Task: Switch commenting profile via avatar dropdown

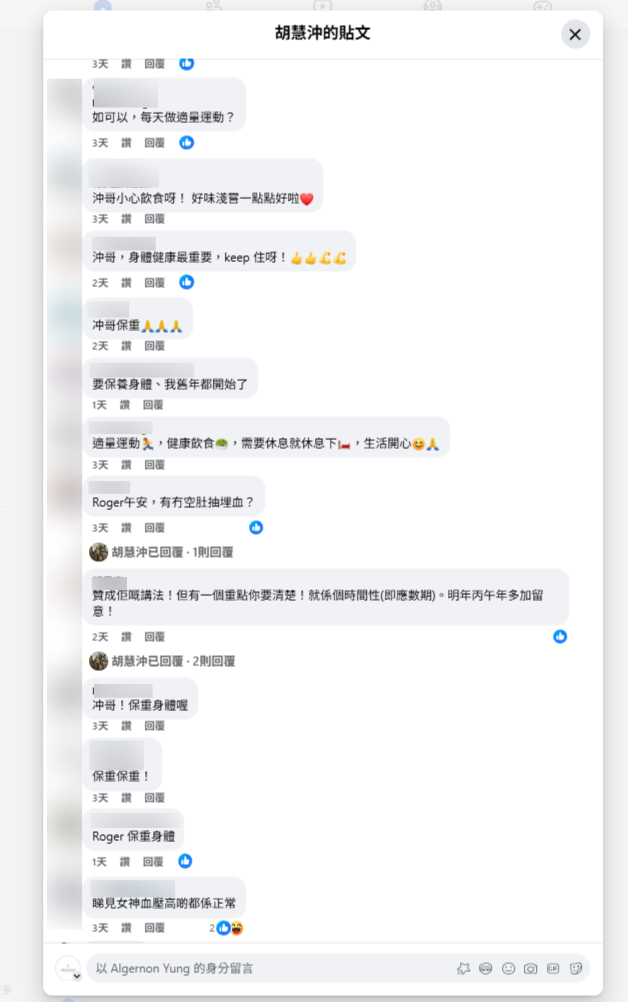Action: pos(76,976)
